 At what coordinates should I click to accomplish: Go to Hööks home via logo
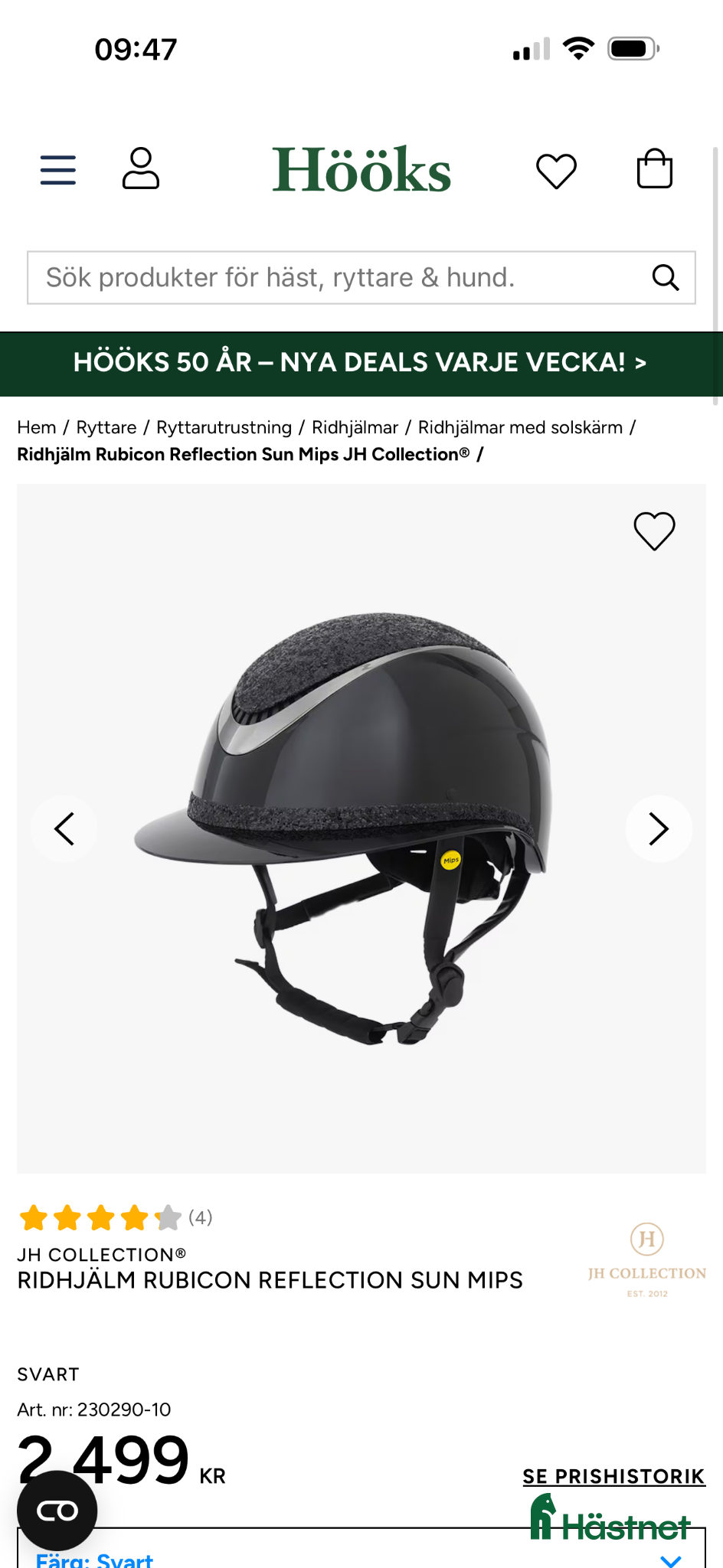click(361, 170)
